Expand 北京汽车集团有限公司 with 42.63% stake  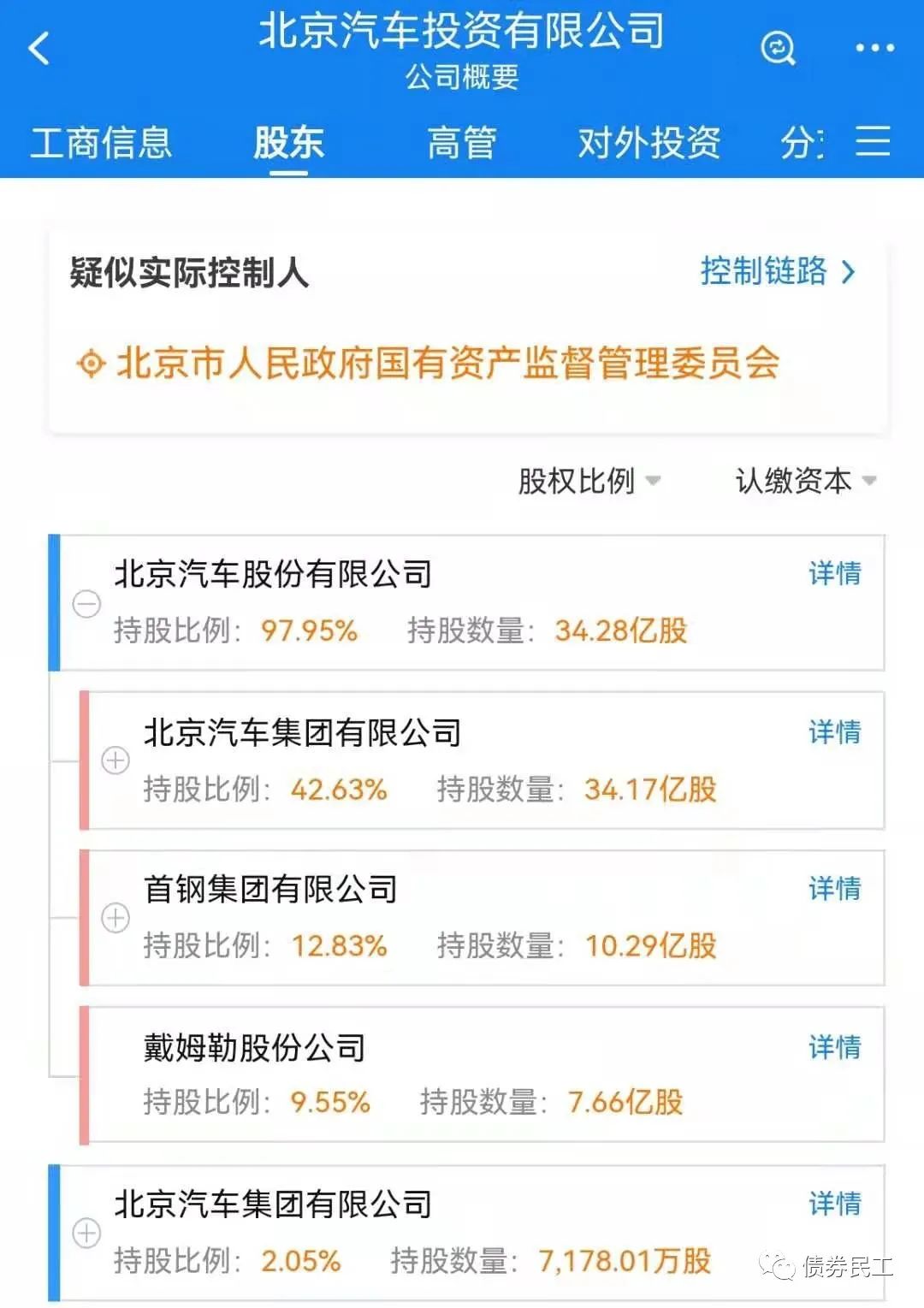click(x=115, y=761)
